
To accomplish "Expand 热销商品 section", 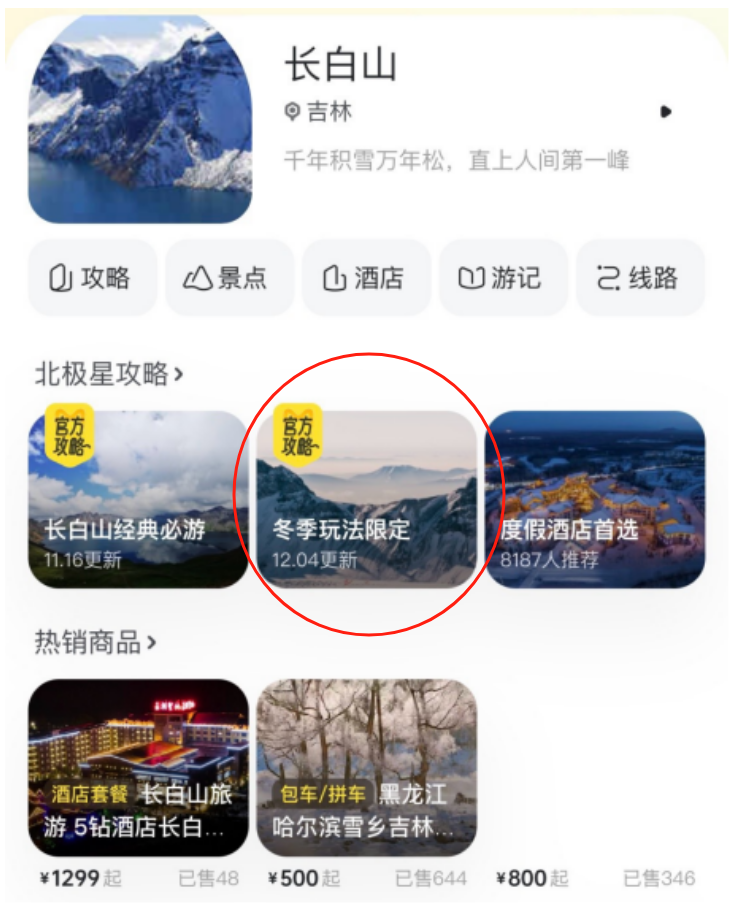I will pyautogui.click(x=96, y=642).
